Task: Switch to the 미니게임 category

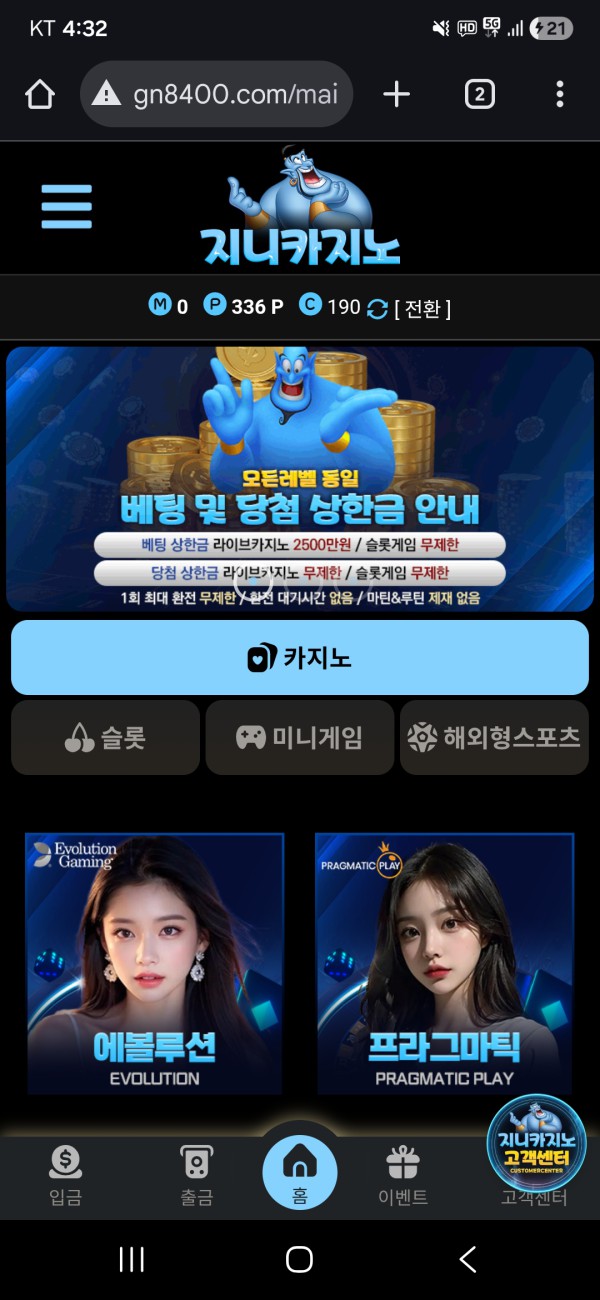Action: click(300, 738)
